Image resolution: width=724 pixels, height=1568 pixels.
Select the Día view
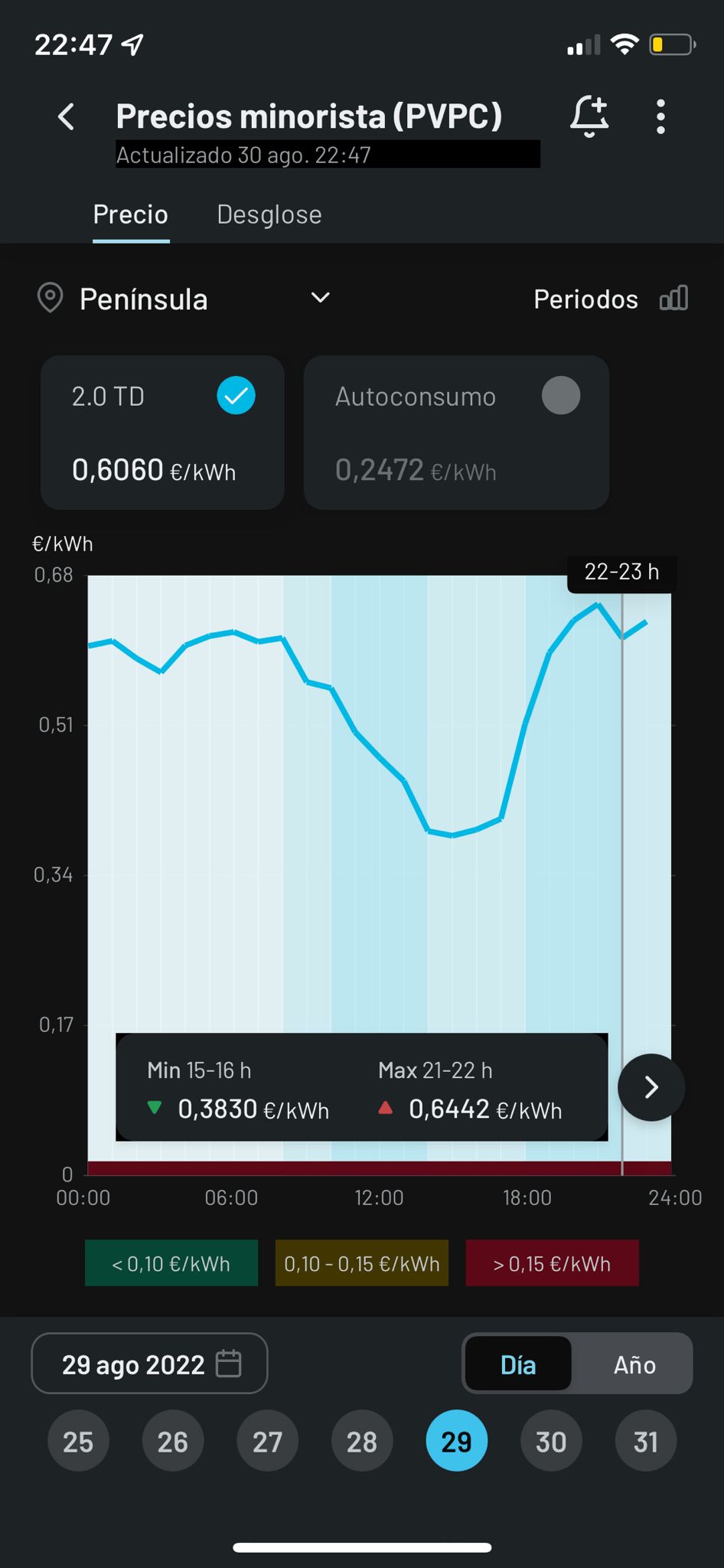point(518,1364)
